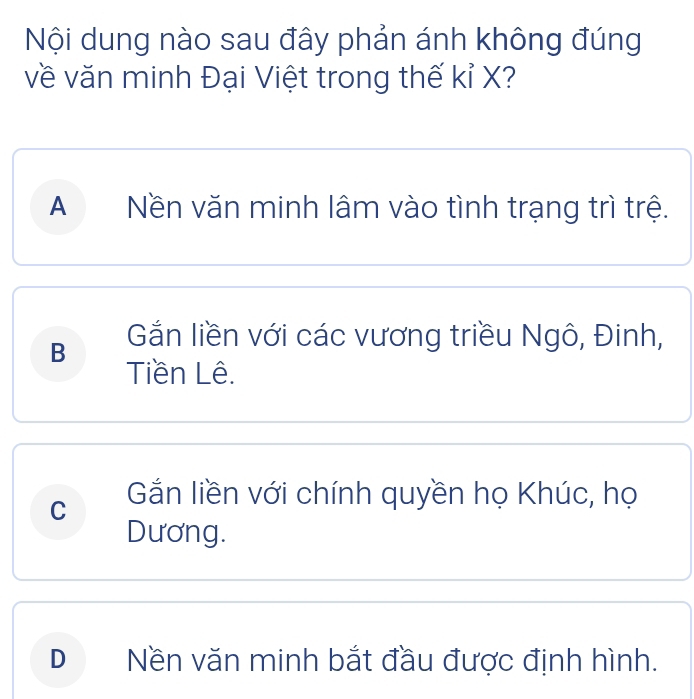Pick answer C about họ Khúc, họ Dương

(x=352, y=512)
